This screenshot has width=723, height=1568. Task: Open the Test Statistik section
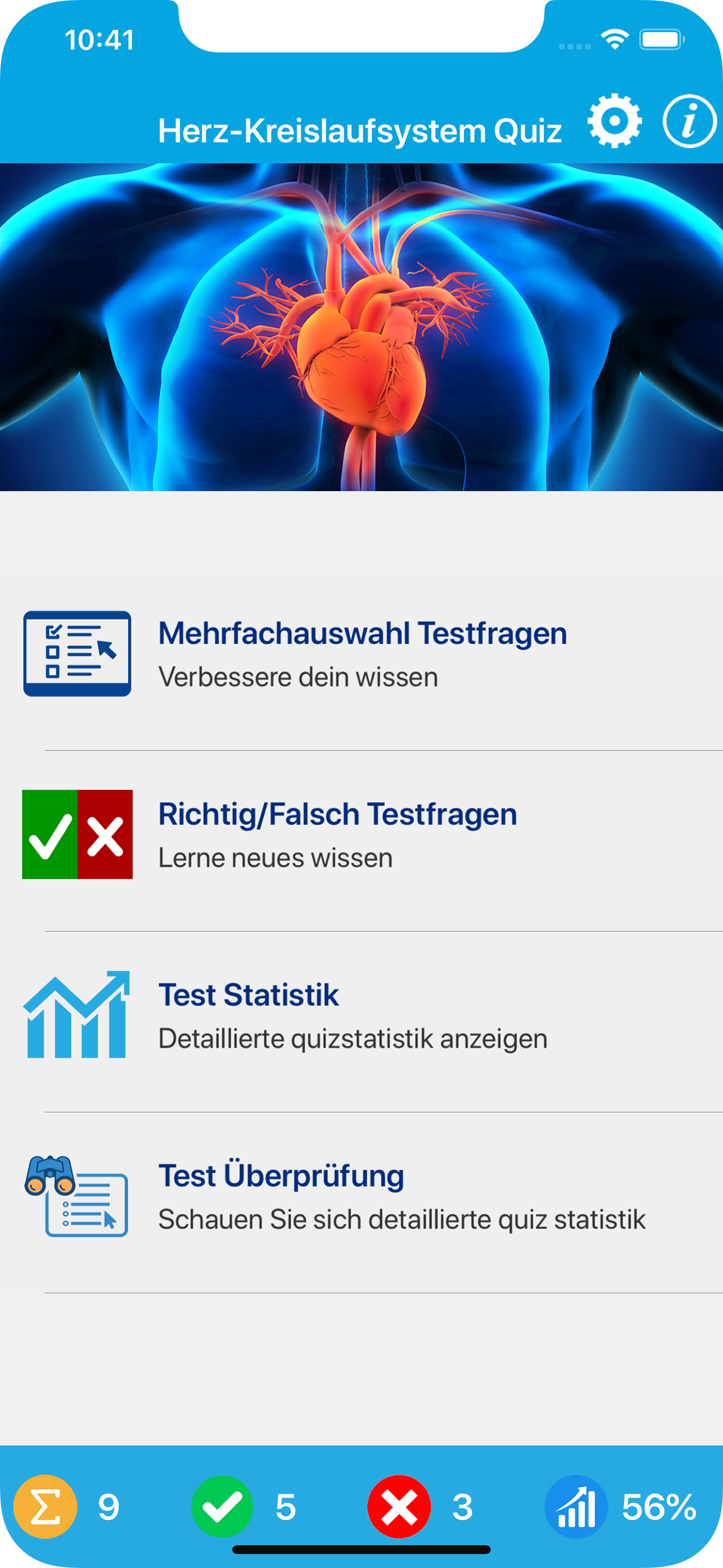[x=248, y=995]
